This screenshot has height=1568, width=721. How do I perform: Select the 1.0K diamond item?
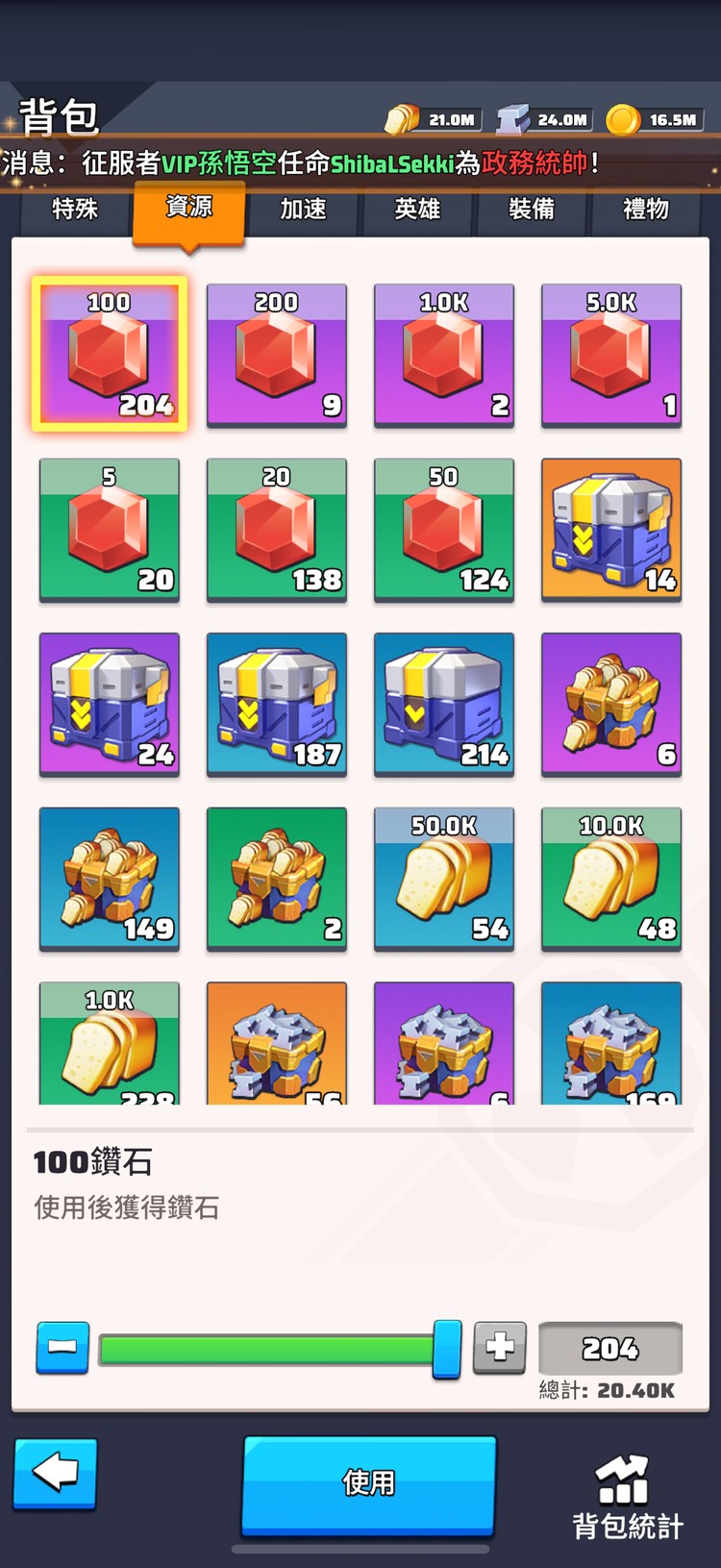point(444,355)
